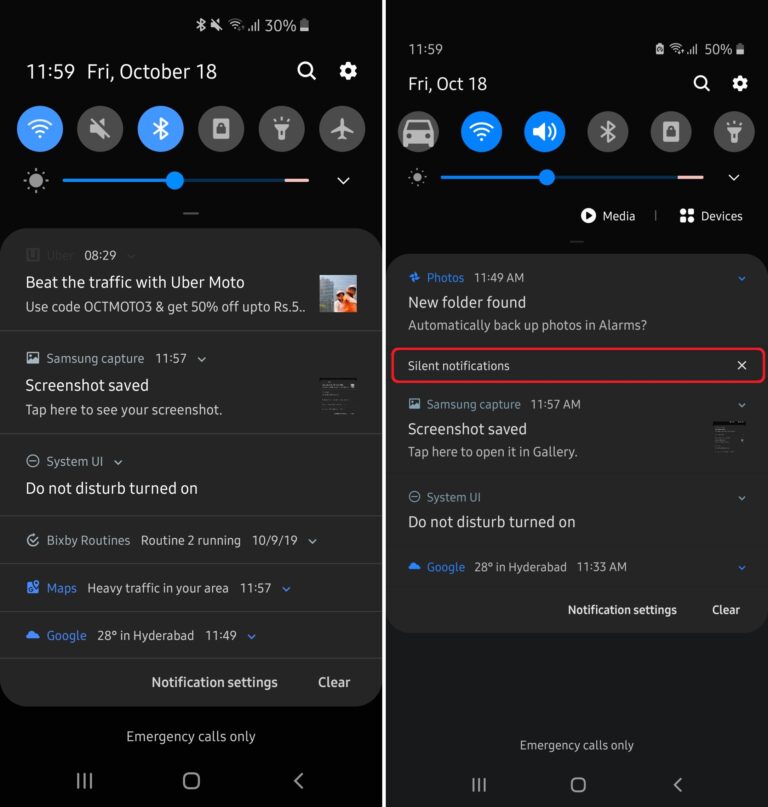The width and height of the screenshot is (768, 807).
Task: Open the Devices panel
Action: click(710, 216)
